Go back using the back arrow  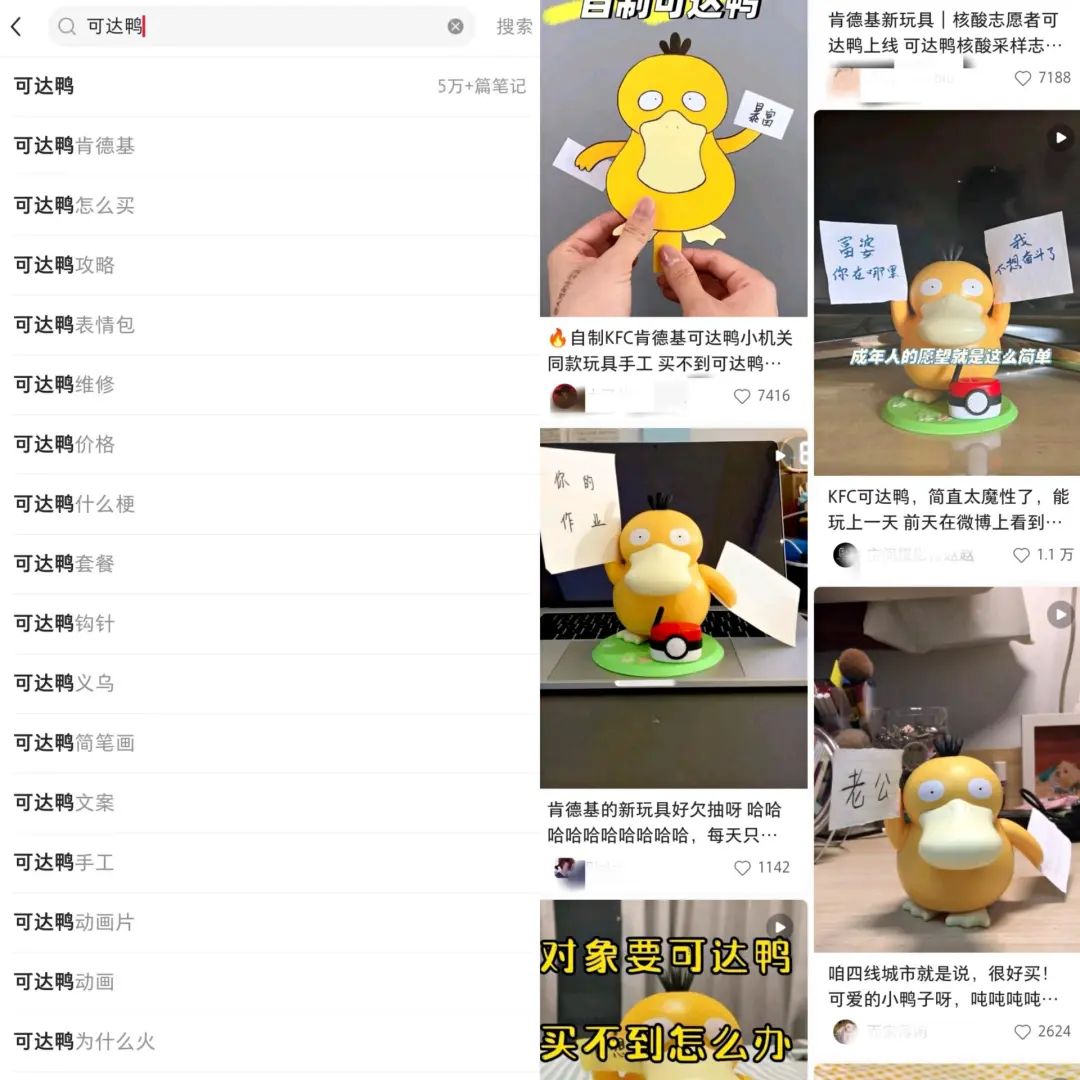pos(16,27)
